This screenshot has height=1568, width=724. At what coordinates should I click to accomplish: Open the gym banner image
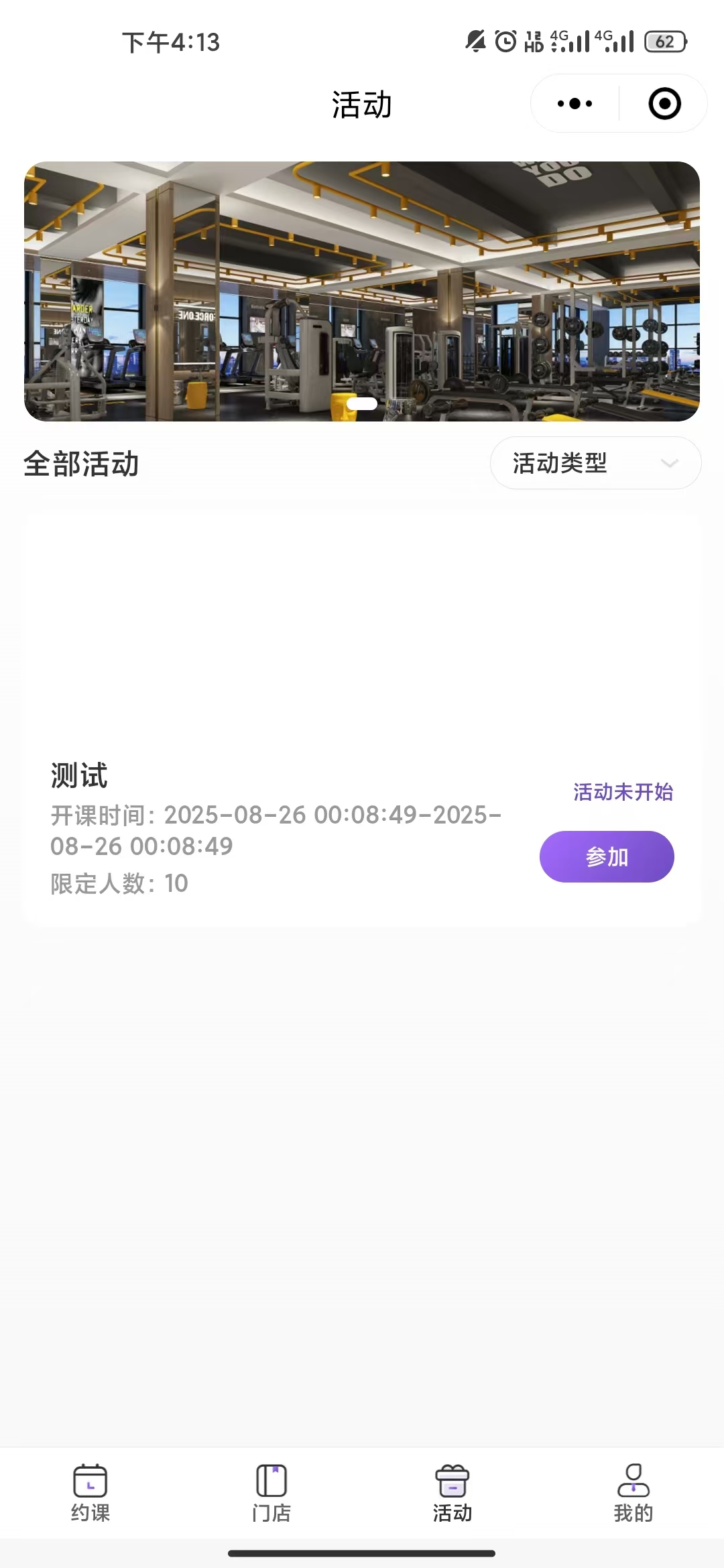(362, 291)
